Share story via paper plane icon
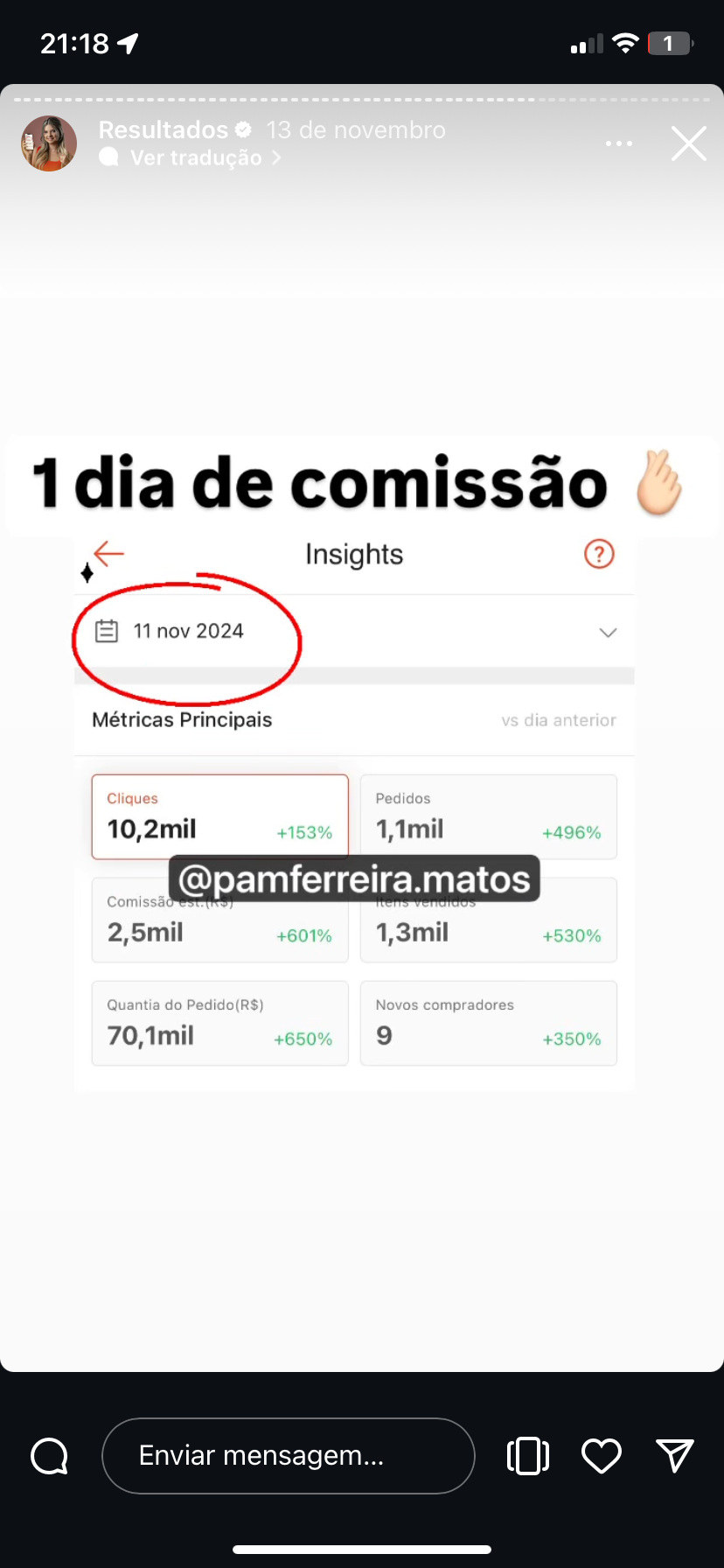Screen dimensions: 724x1568 675,1456
